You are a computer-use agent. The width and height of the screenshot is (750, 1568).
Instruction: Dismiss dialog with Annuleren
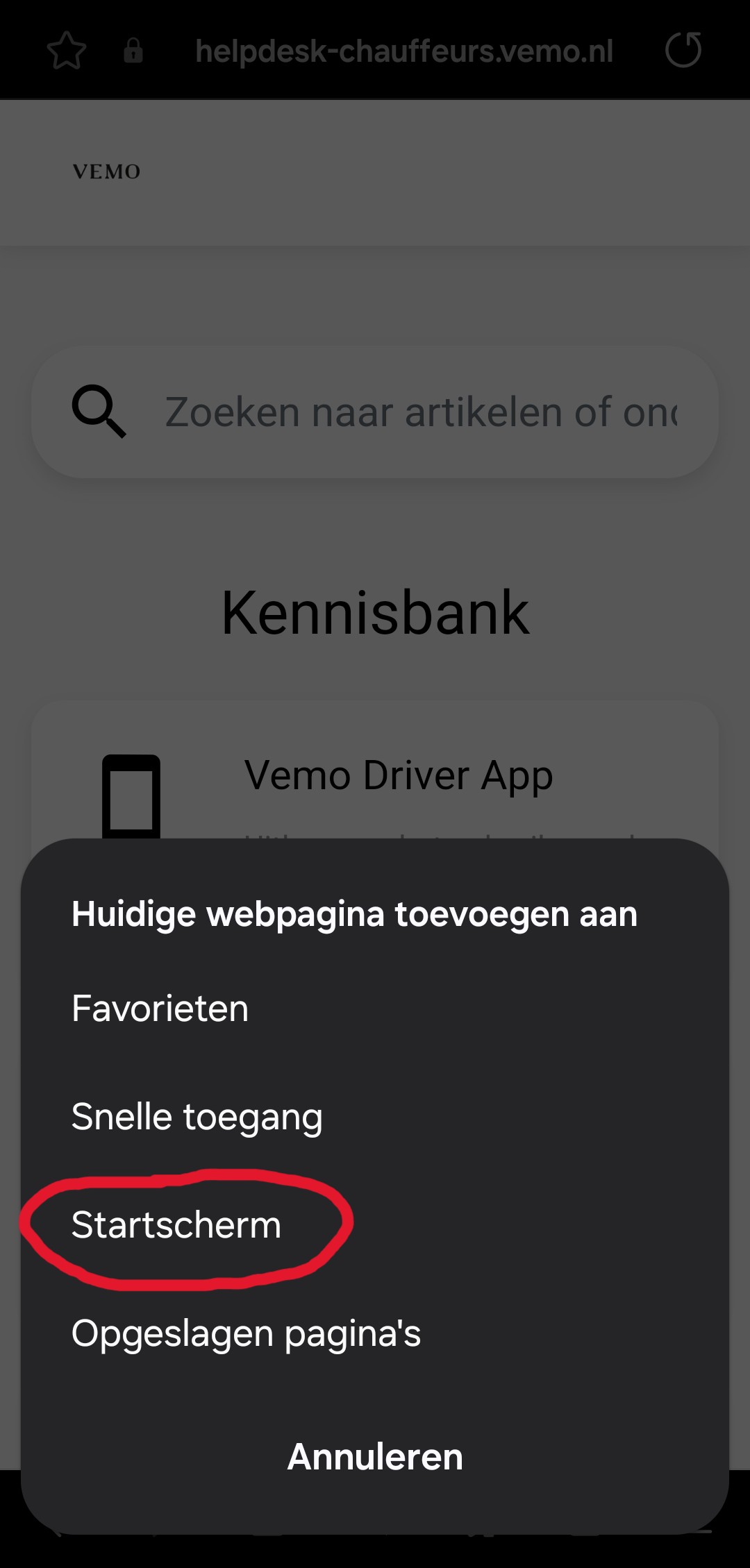click(375, 1457)
